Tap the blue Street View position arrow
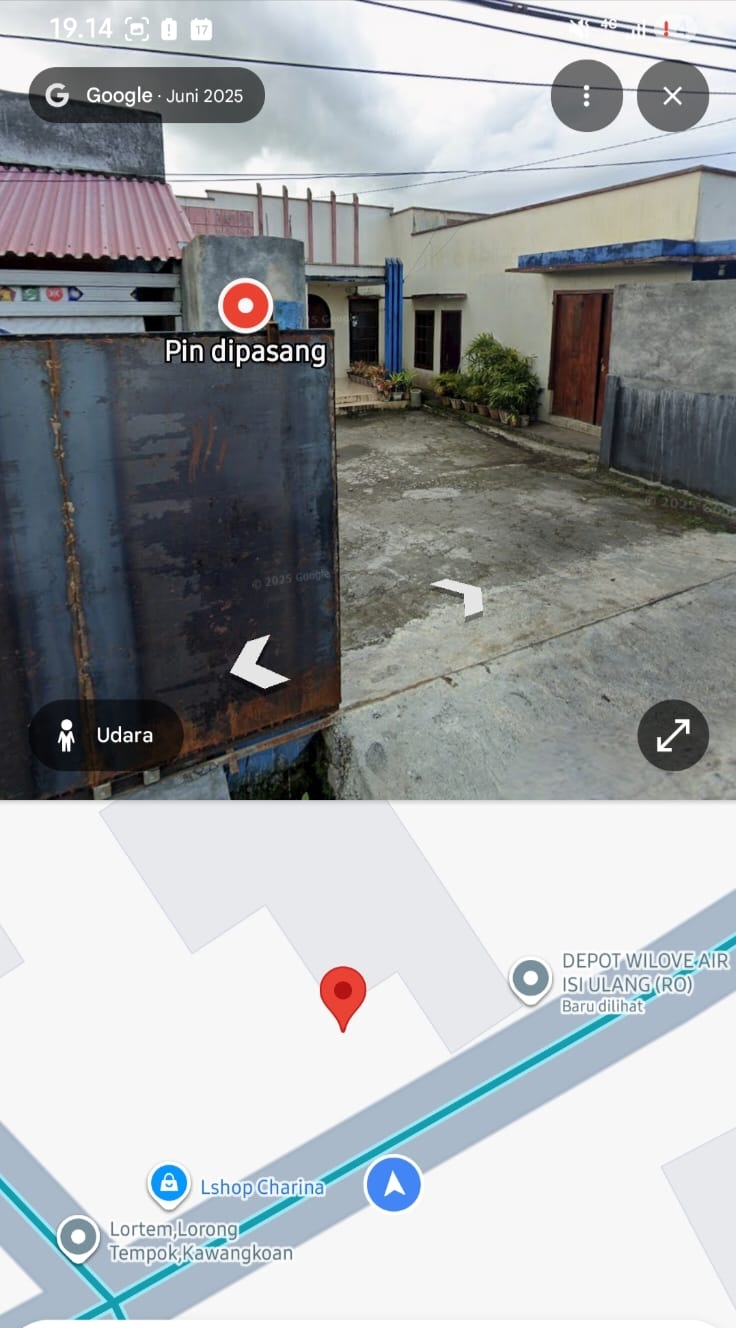Viewport: 736px width, 1328px height. [x=393, y=1185]
